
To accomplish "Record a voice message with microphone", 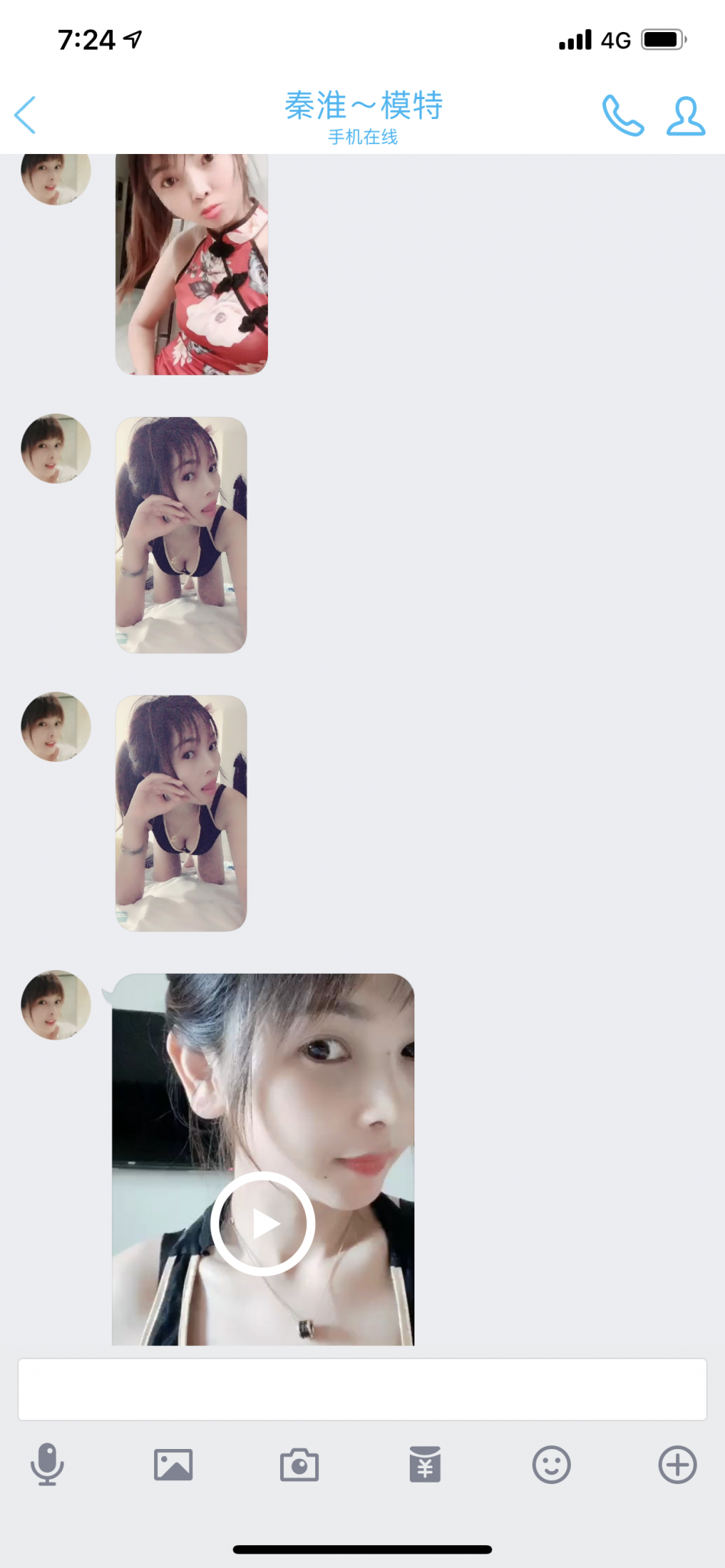I will tap(47, 1464).
